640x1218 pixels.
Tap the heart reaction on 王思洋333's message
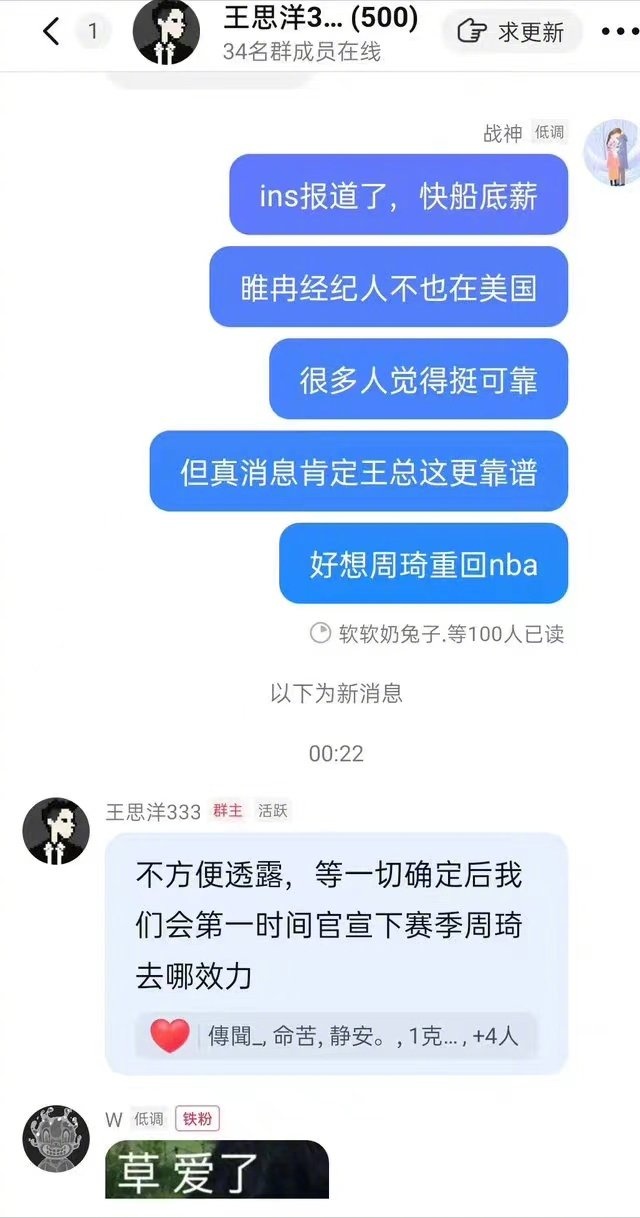pos(170,1035)
